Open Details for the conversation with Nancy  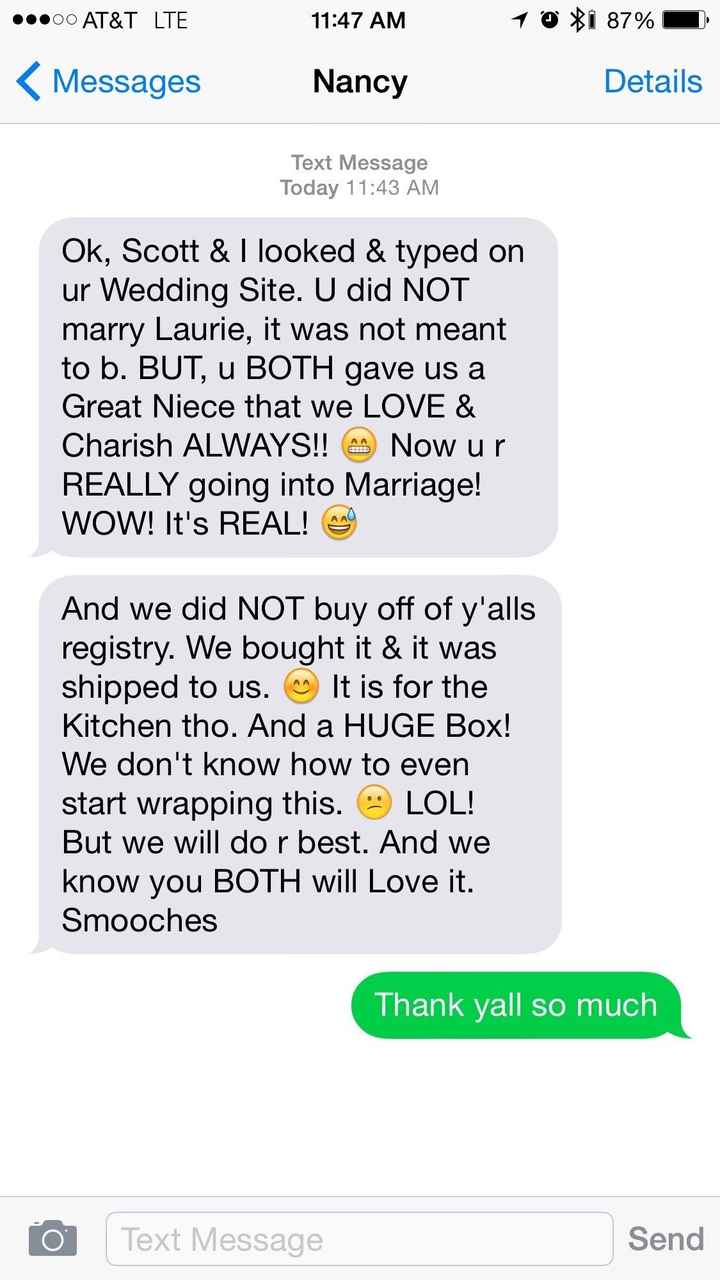(653, 82)
